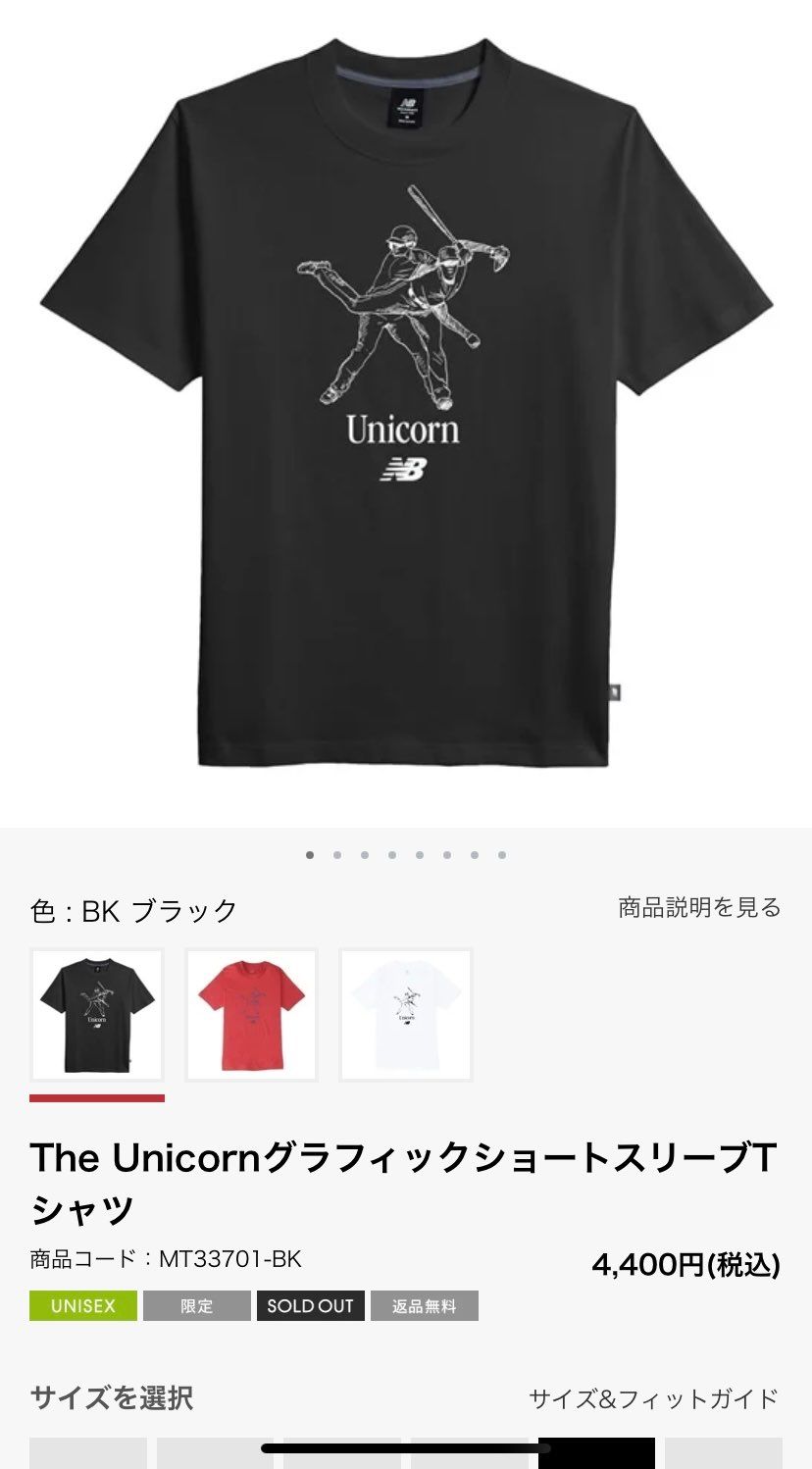812x1469 pixels.
Task: Choose the white T-shirt color option
Action: pos(405,1014)
